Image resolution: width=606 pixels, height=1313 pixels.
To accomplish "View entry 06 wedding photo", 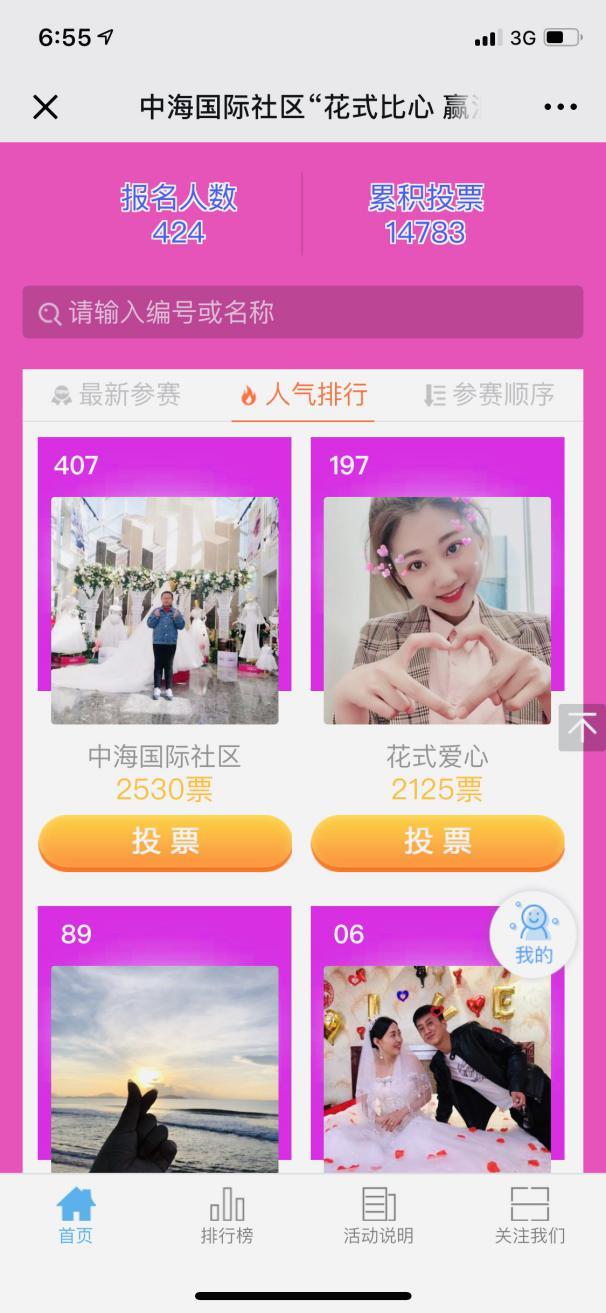I will [x=437, y=1068].
